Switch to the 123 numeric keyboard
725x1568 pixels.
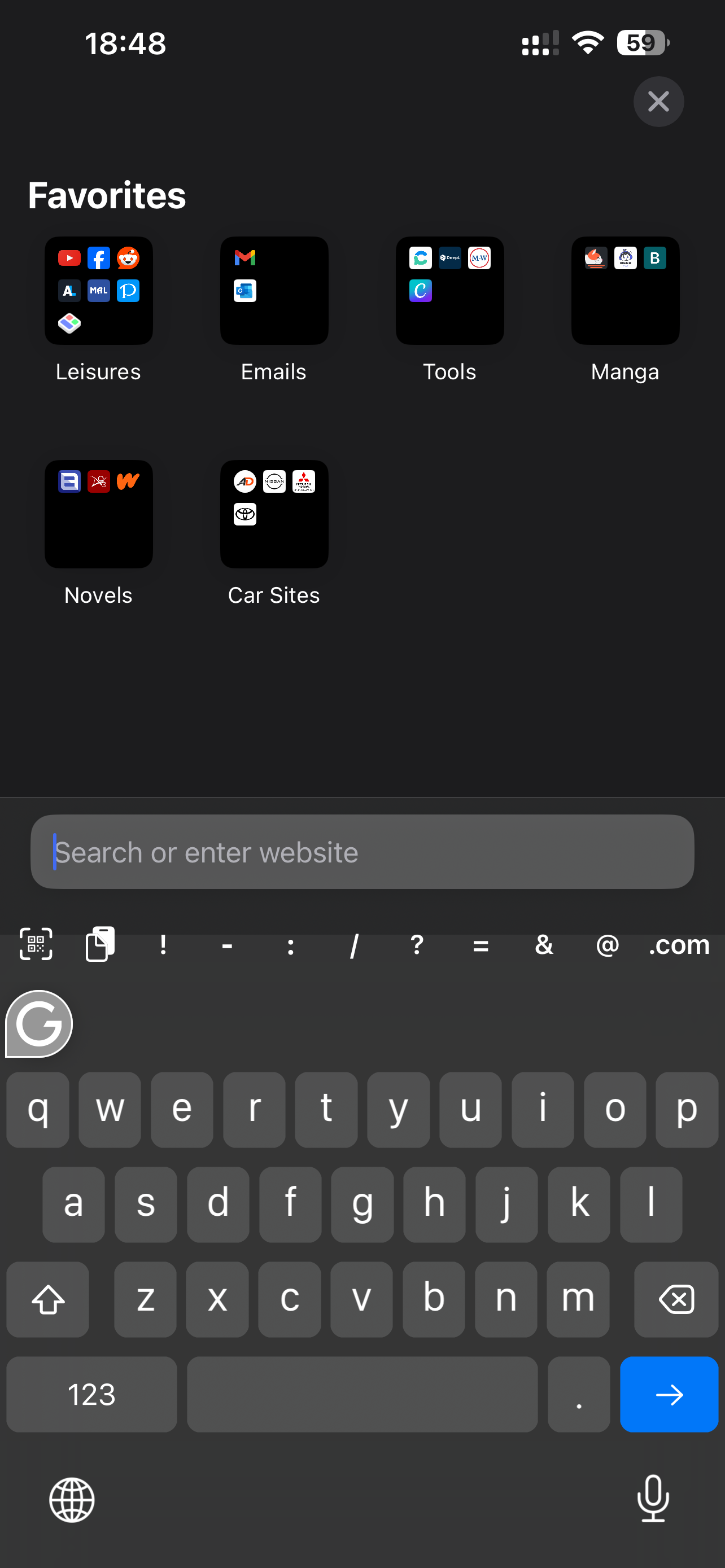click(x=91, y=1394)
